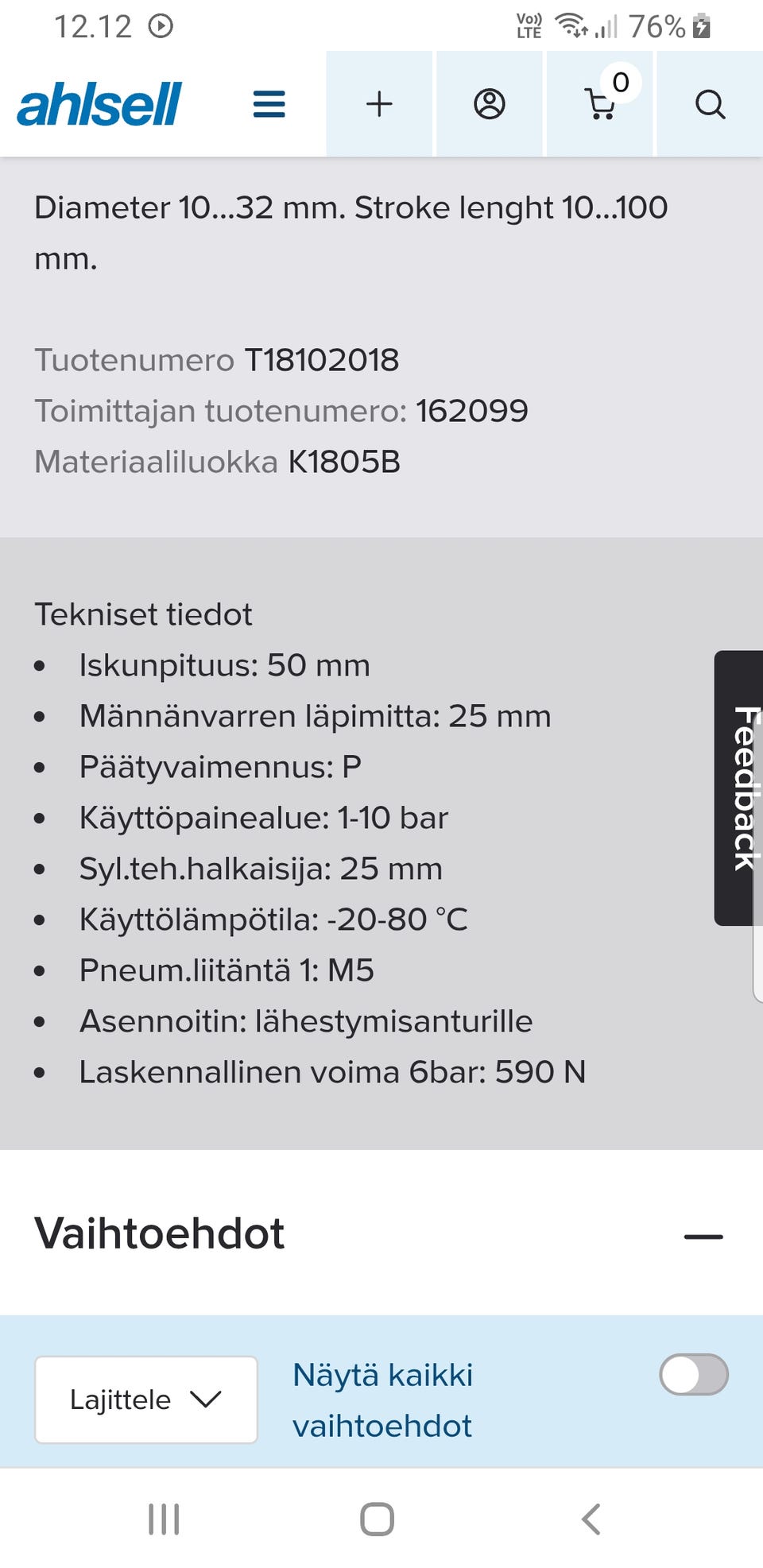Open the user account icon

(490, 104)
